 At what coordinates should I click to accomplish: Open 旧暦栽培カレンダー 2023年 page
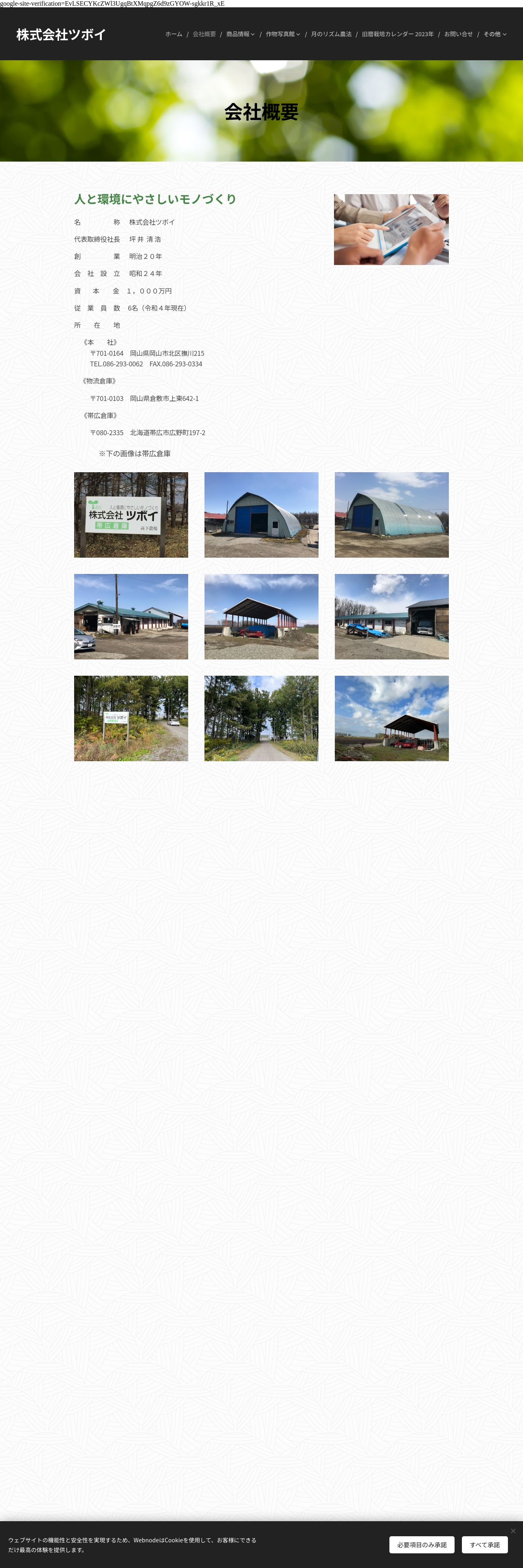pyautogui.click(x=398, y=35)
